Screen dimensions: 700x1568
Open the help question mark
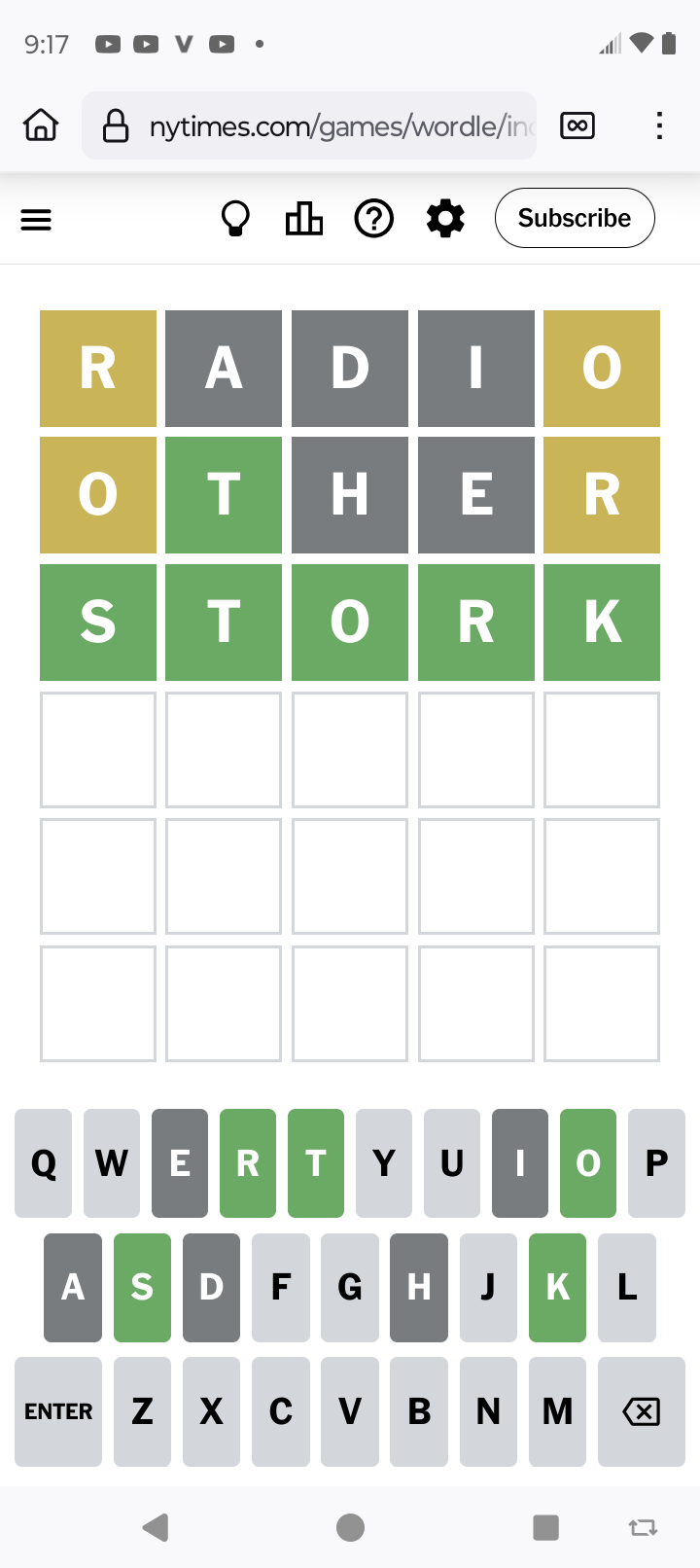click(374, 219)
